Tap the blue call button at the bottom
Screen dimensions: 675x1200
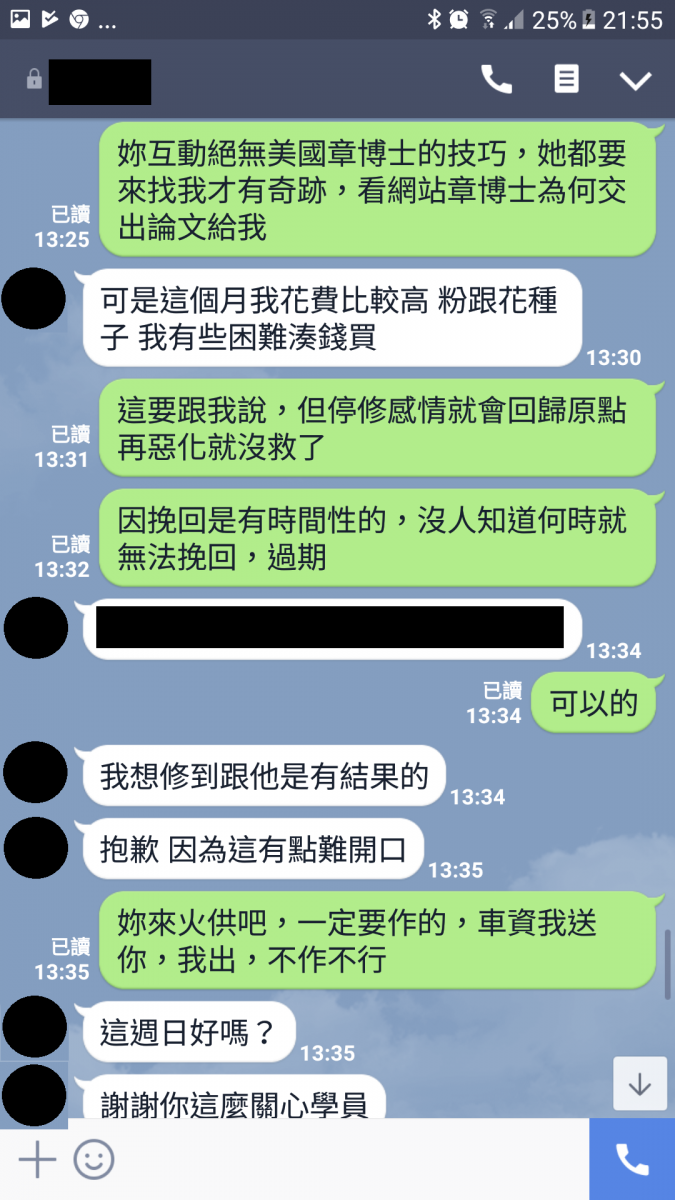(632, 1159)
